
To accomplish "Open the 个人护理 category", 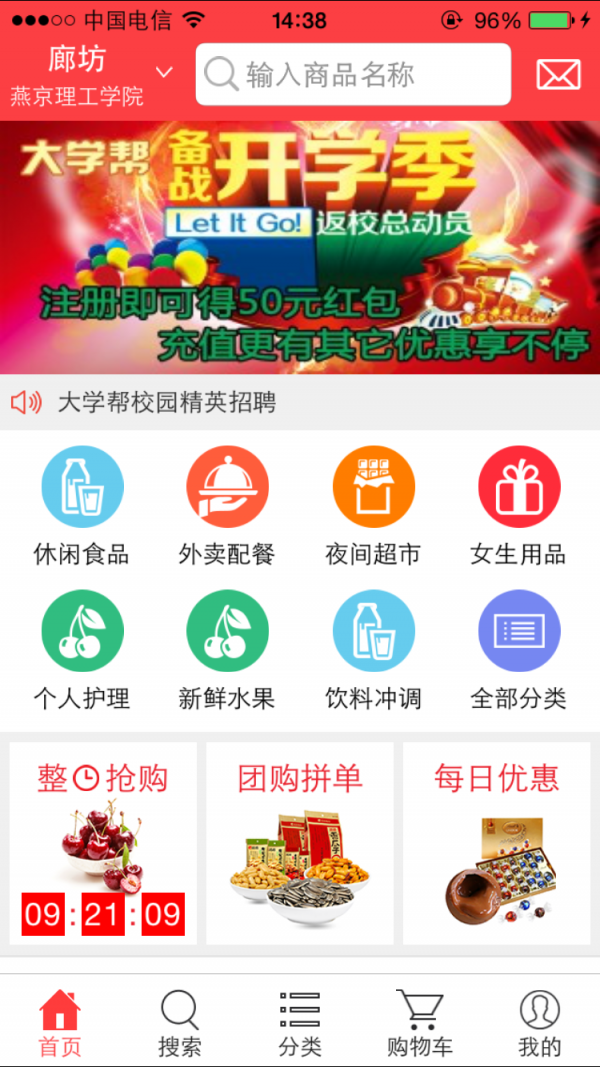I will pos(82,650).
